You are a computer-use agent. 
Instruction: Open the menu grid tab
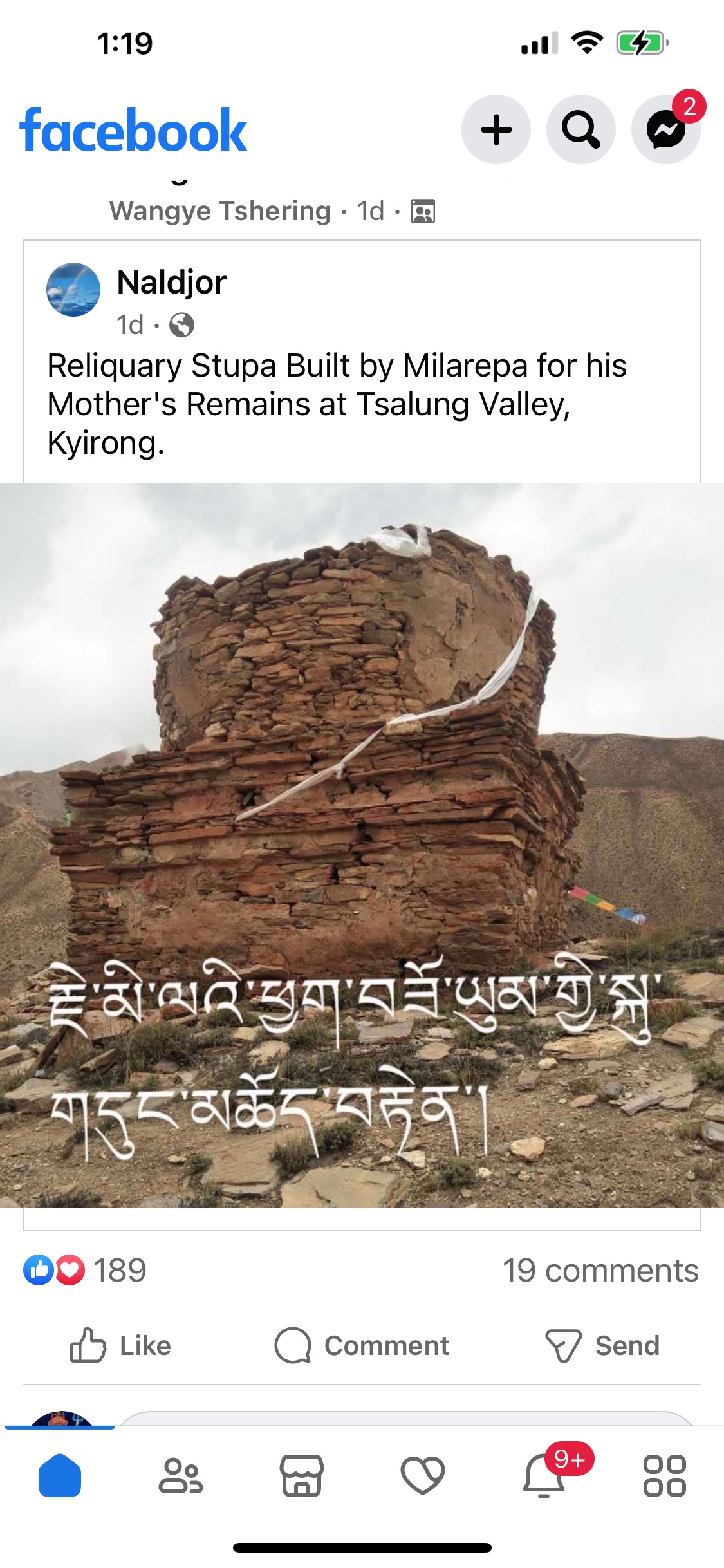click(x=664, y=1475)
